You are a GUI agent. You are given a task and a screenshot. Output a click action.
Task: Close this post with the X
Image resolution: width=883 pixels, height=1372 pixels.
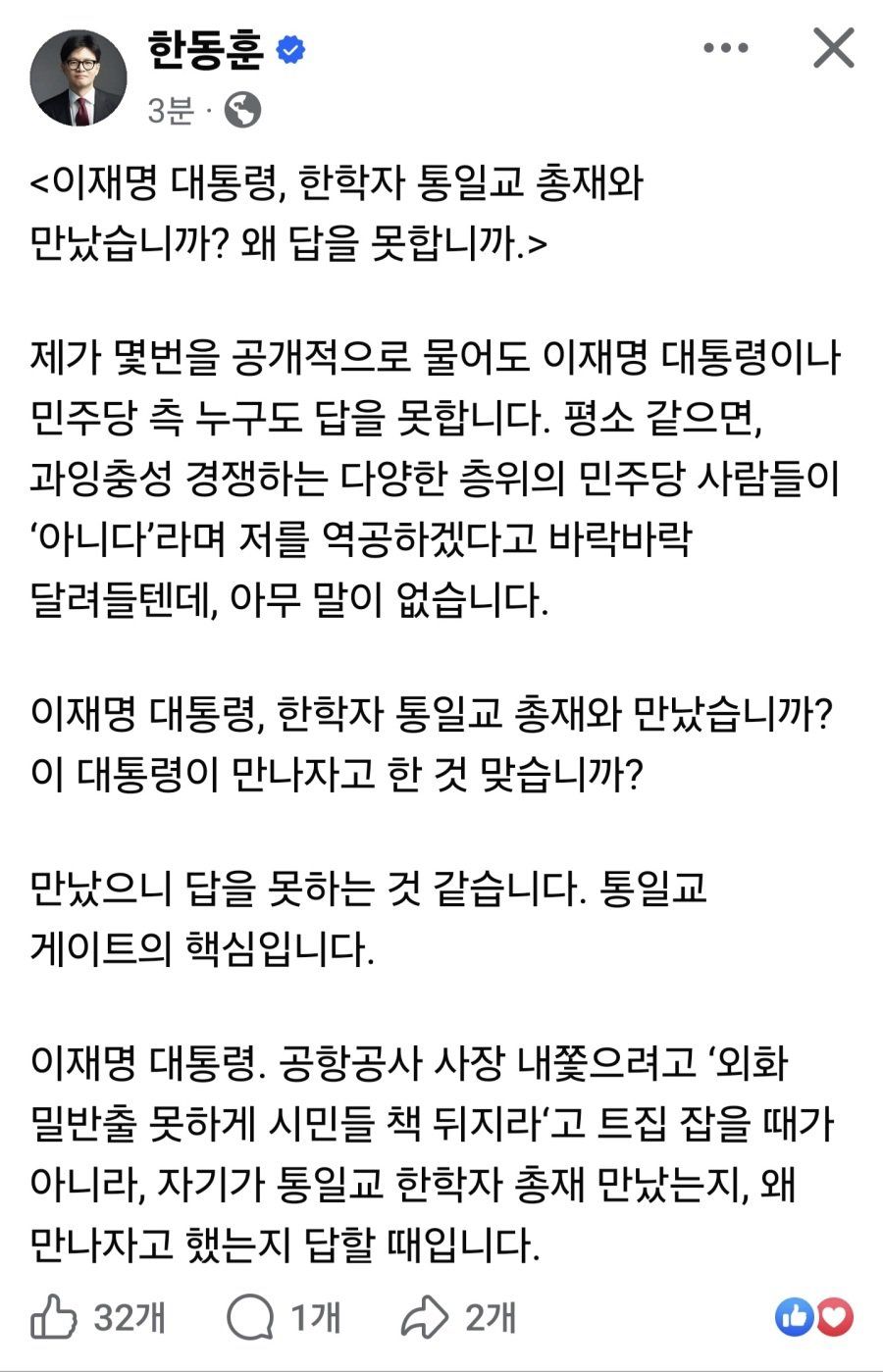click(x=833, y=48)
